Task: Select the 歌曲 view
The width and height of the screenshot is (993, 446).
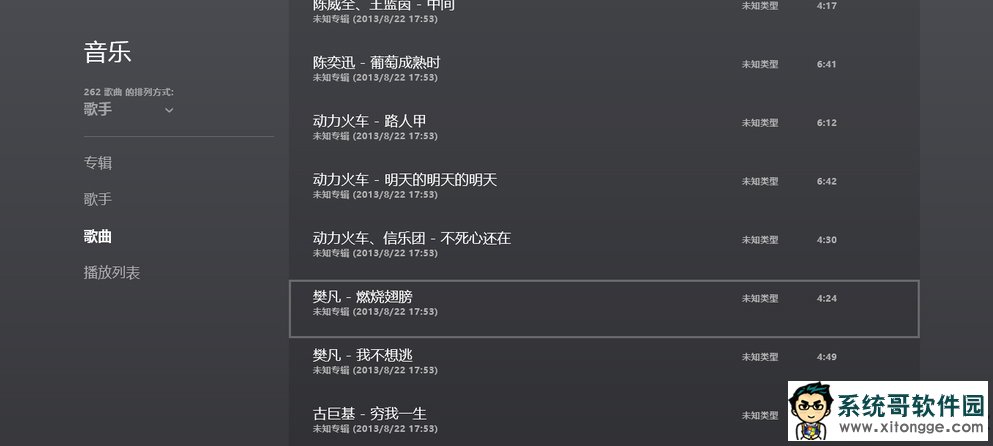Action: pyautogui.click(x=98, y=237)
